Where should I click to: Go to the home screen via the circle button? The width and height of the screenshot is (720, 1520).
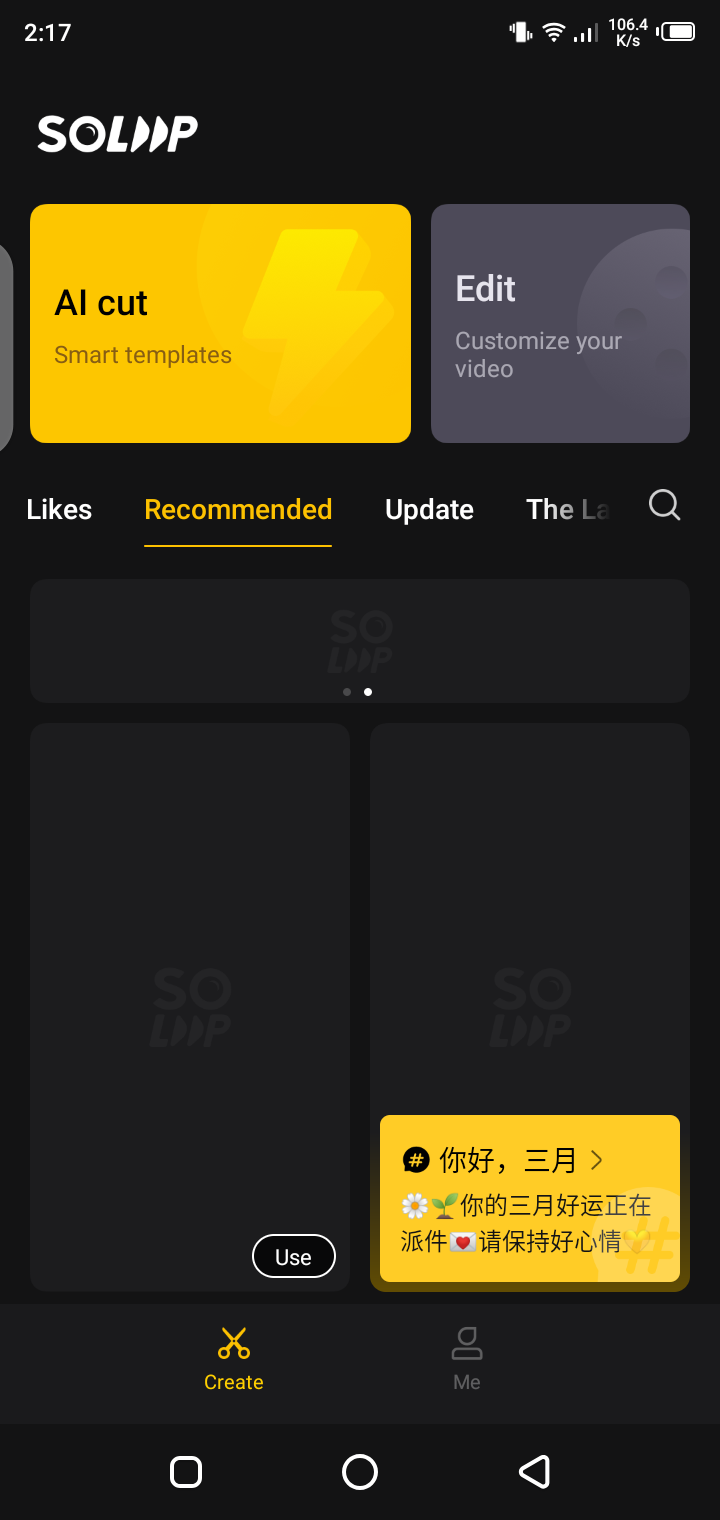click(360, 1472)
